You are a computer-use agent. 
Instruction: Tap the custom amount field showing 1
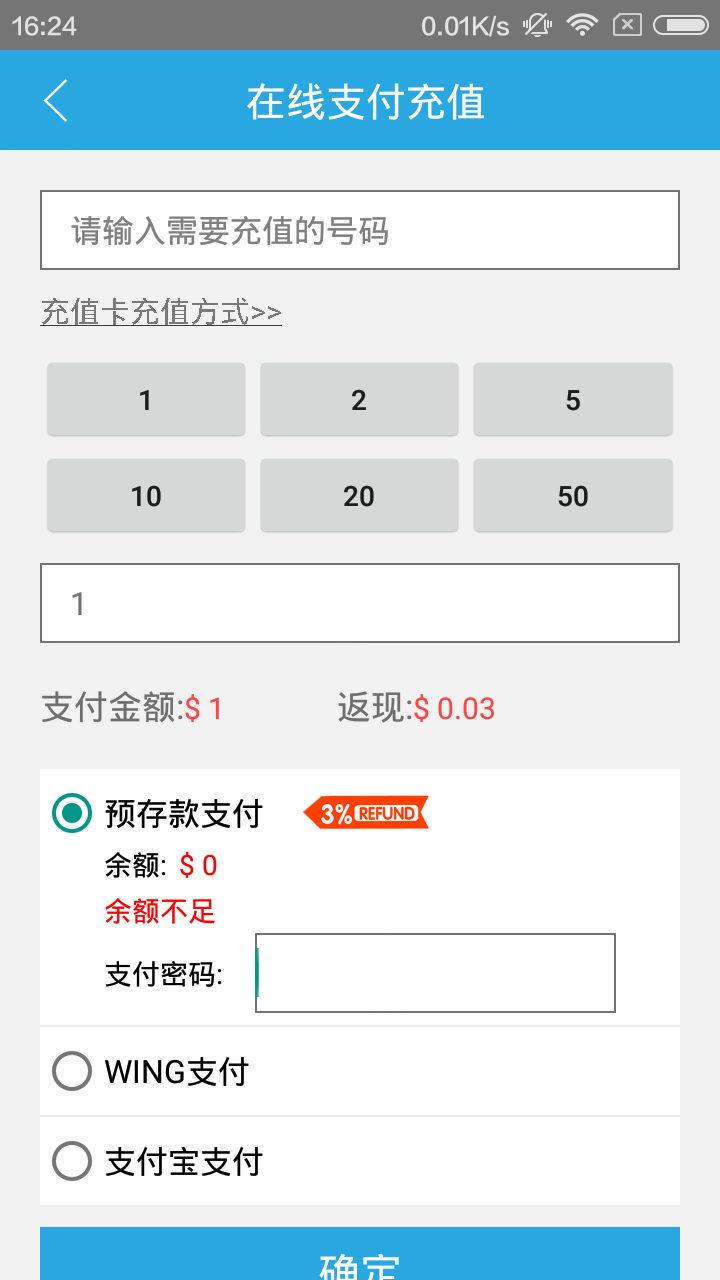click(360, 603)
